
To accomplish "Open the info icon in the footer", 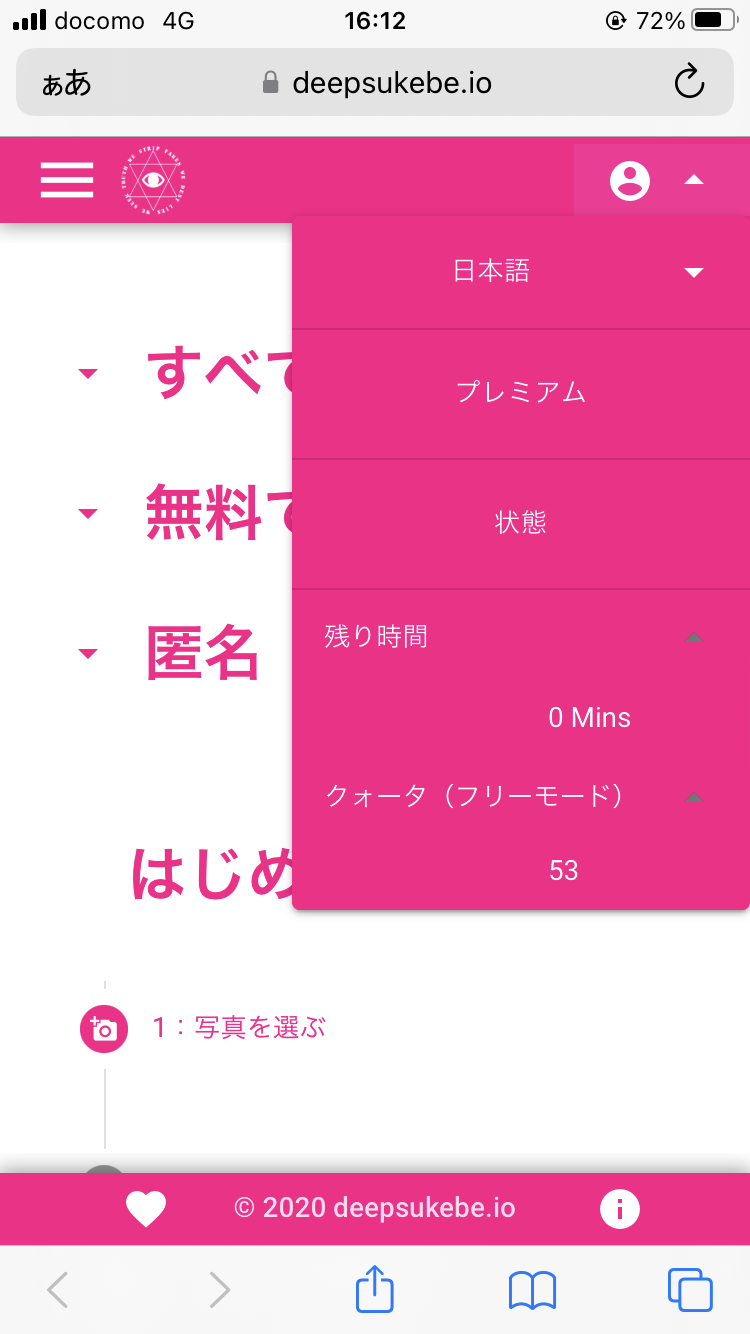I will (x=619, y=1208).
